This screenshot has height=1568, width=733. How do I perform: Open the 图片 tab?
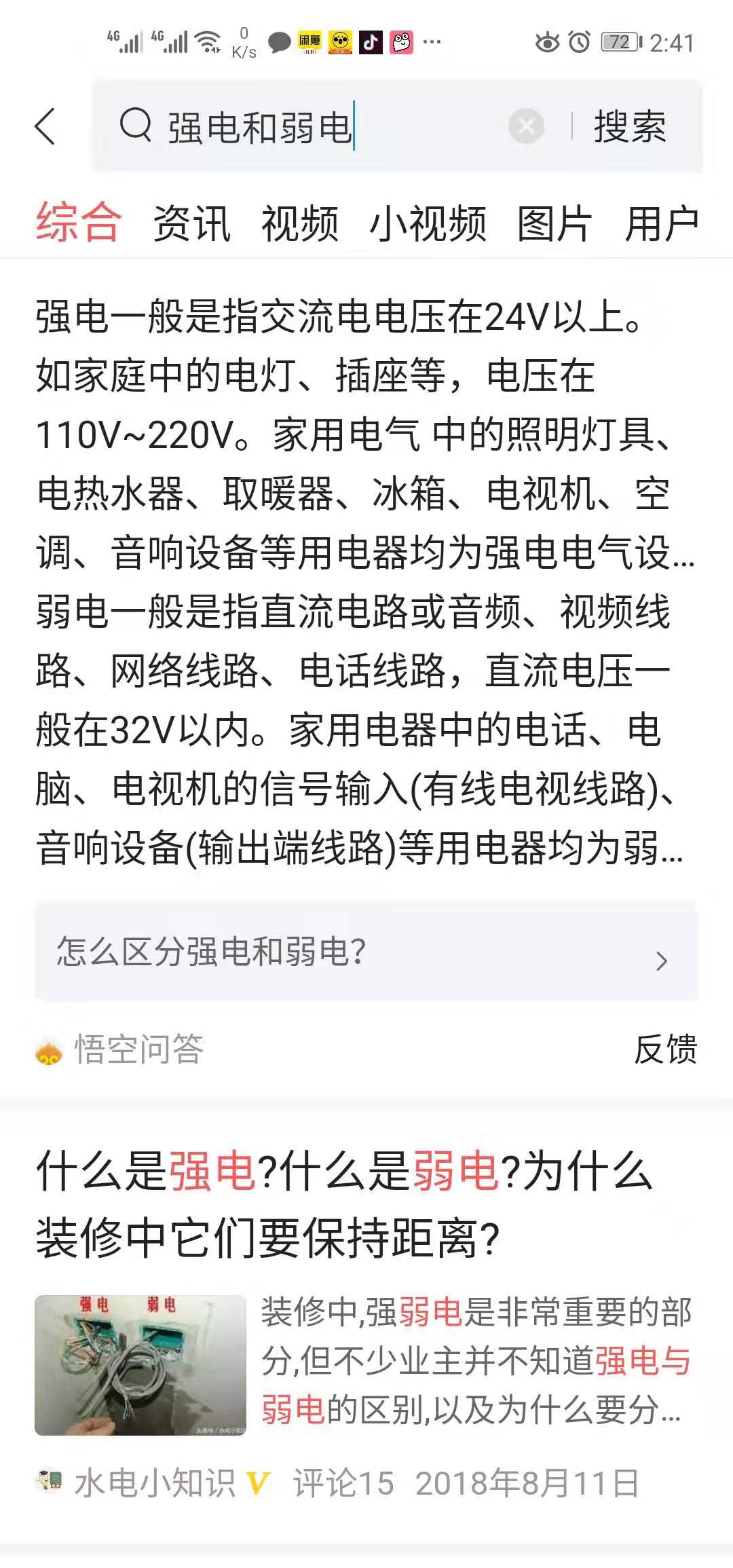[555, 224]
